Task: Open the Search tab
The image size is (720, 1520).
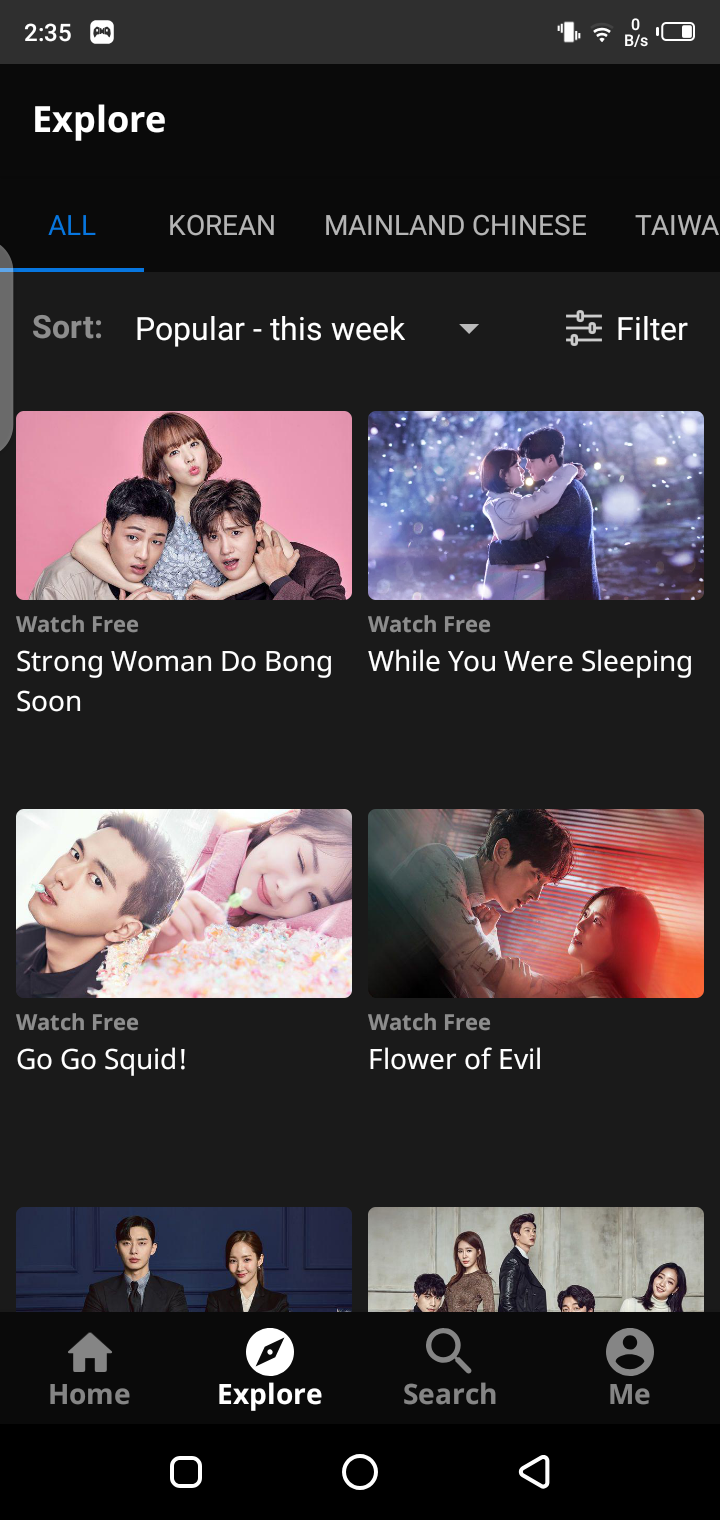Action: coord(449,1368)
